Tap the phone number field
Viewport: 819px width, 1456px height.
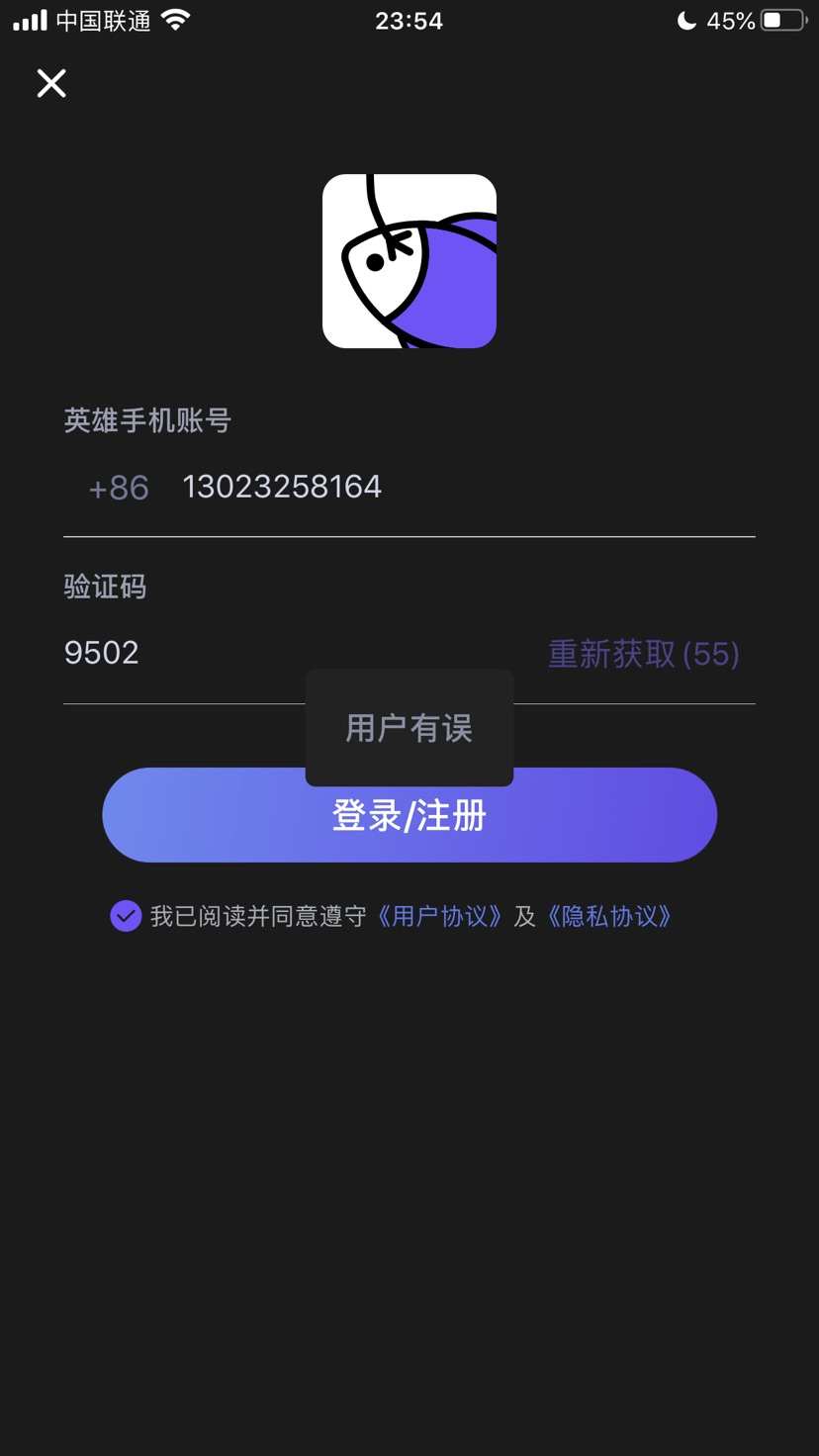(x=467, y=487)
